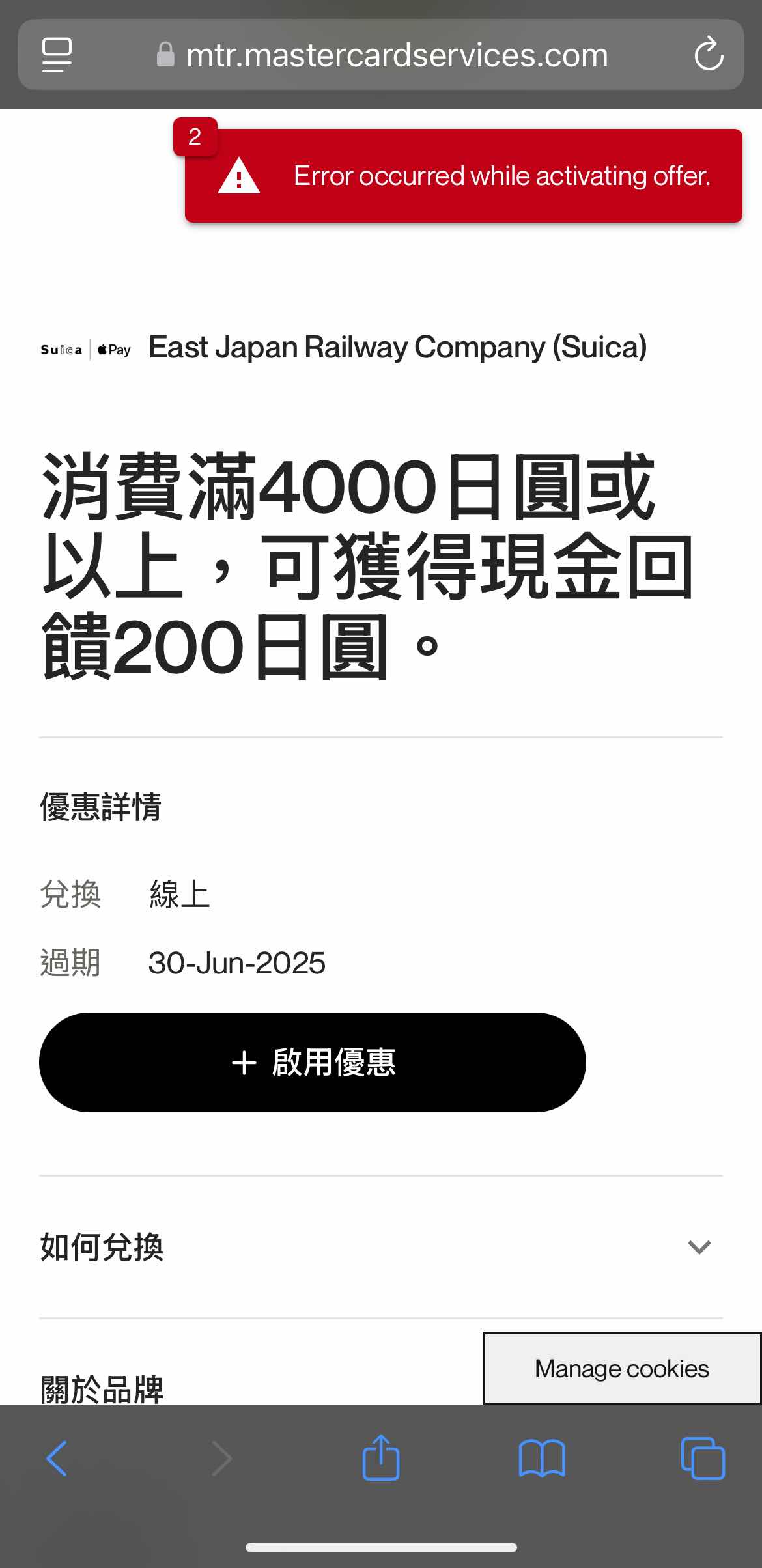Open Manage cookies
Image resolution: width=762 pixels, height=1568 pixels.
click(x=622, y=1369)
